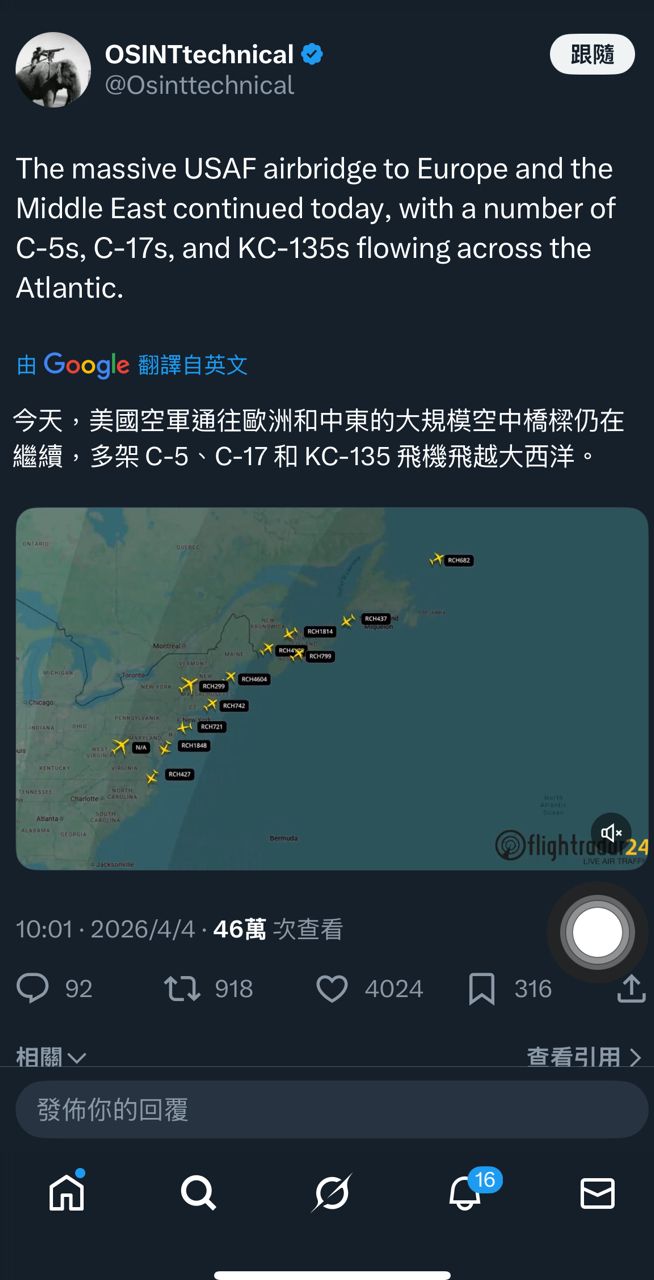Open the Grok tab
The width and height of the screenshot is (654, 1280).
(x=331, y=1193)
